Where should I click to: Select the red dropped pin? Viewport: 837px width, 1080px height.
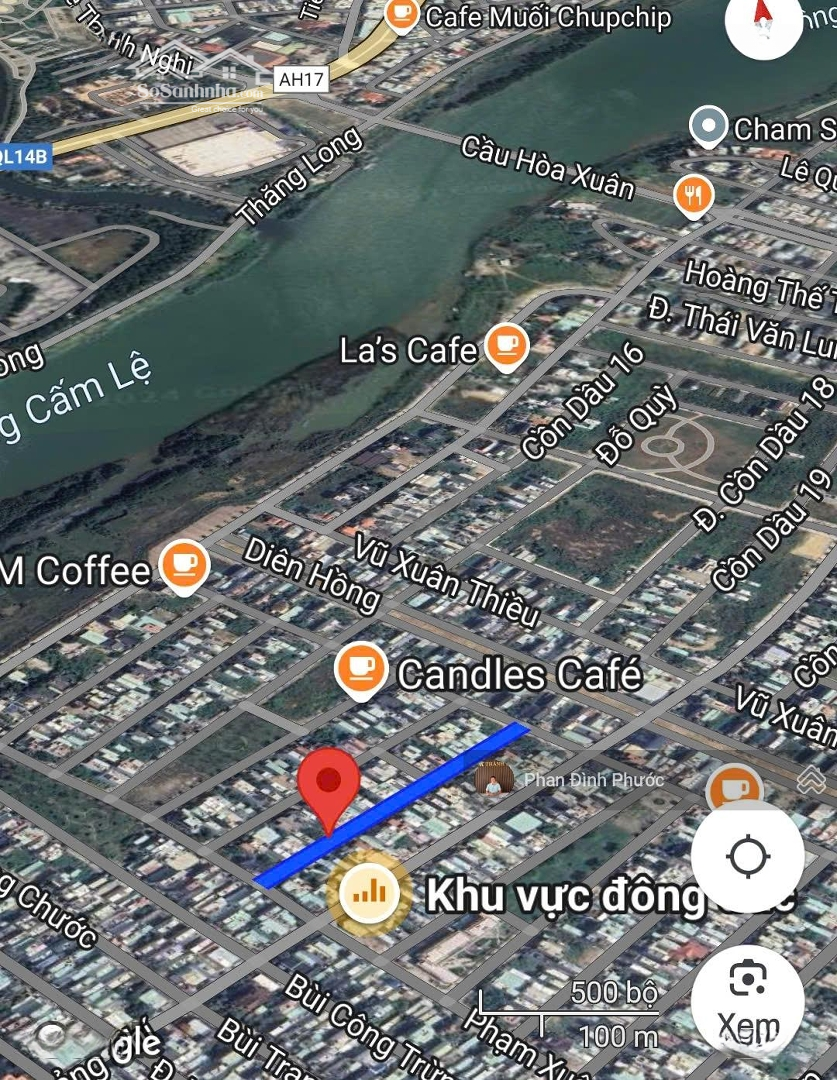(330, 785)
